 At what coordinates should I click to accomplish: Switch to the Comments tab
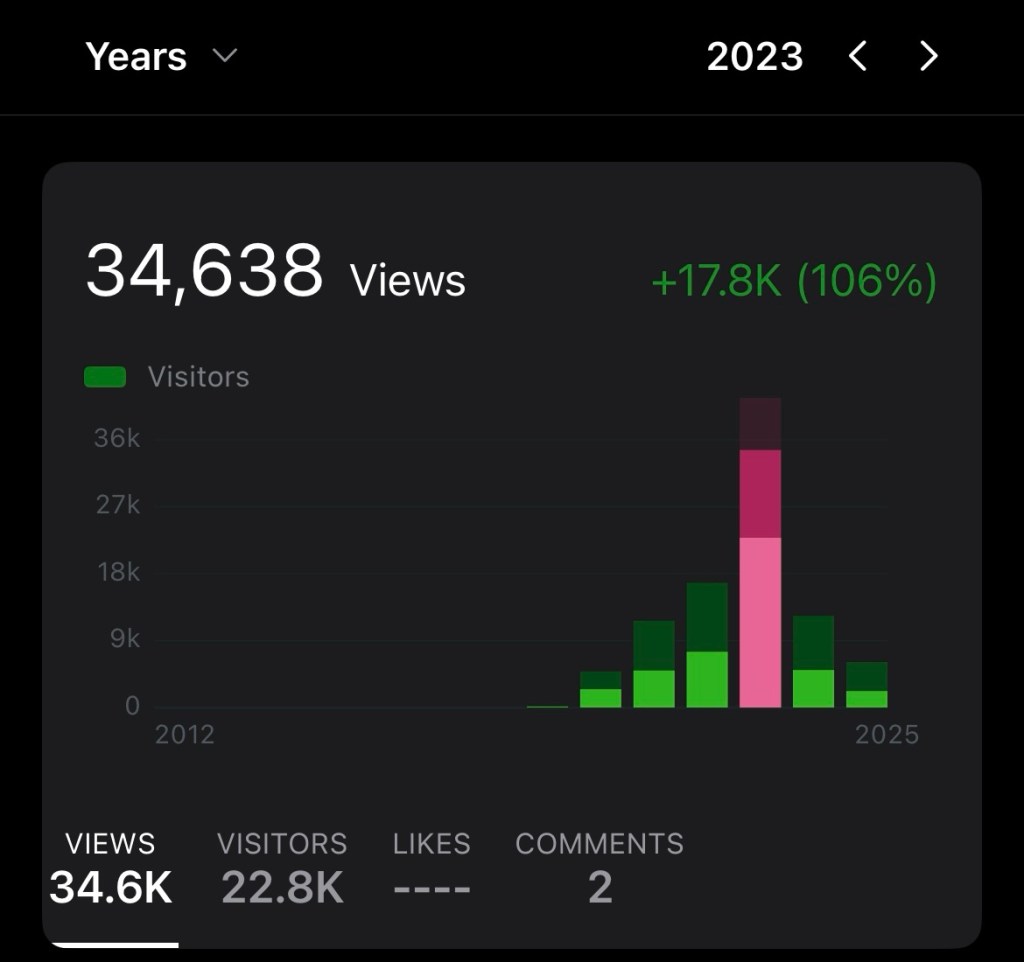[x=599, y=867]
